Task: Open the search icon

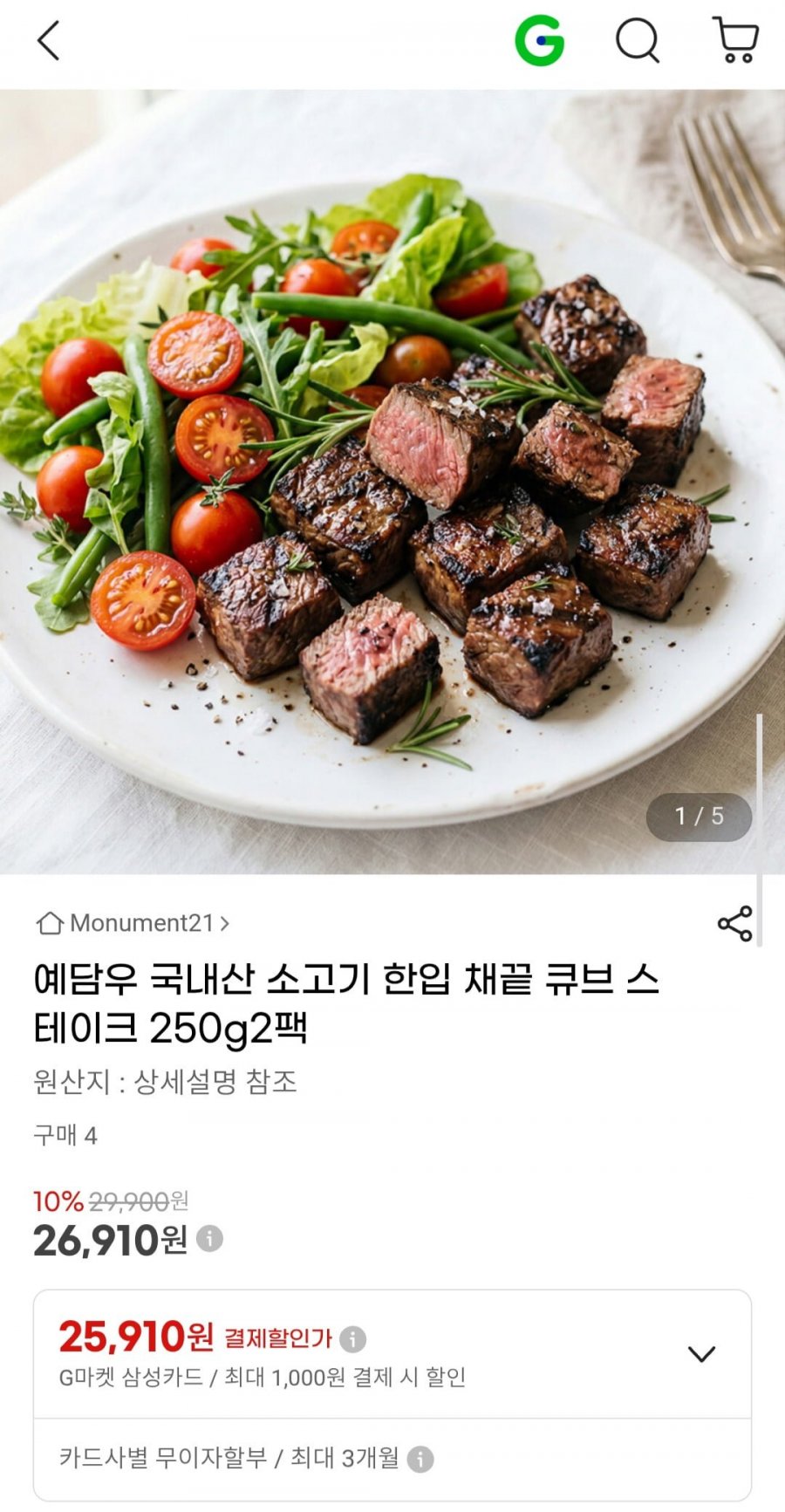Action: point(638,41)
